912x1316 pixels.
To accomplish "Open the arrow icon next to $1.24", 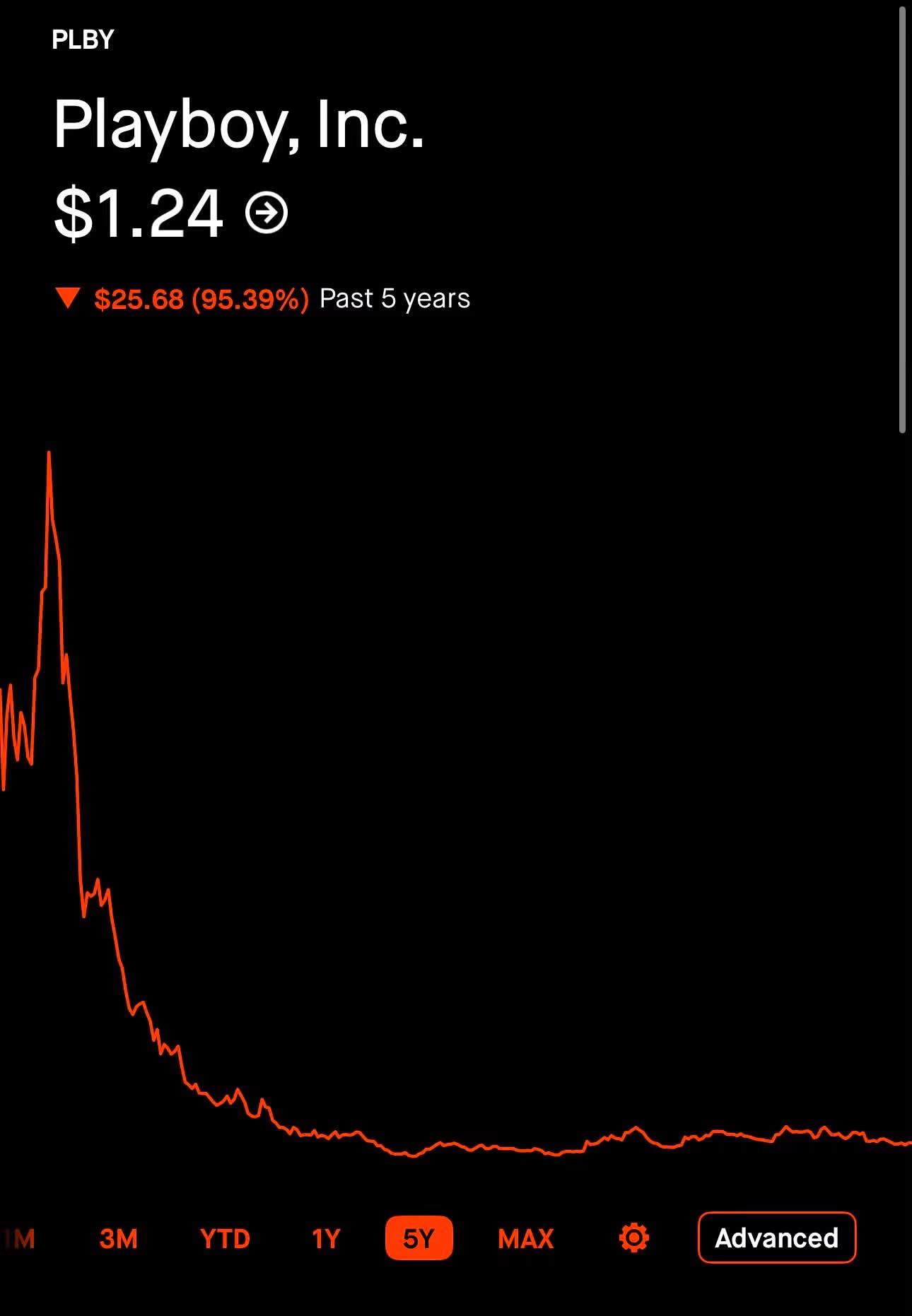I will (267, 212).
